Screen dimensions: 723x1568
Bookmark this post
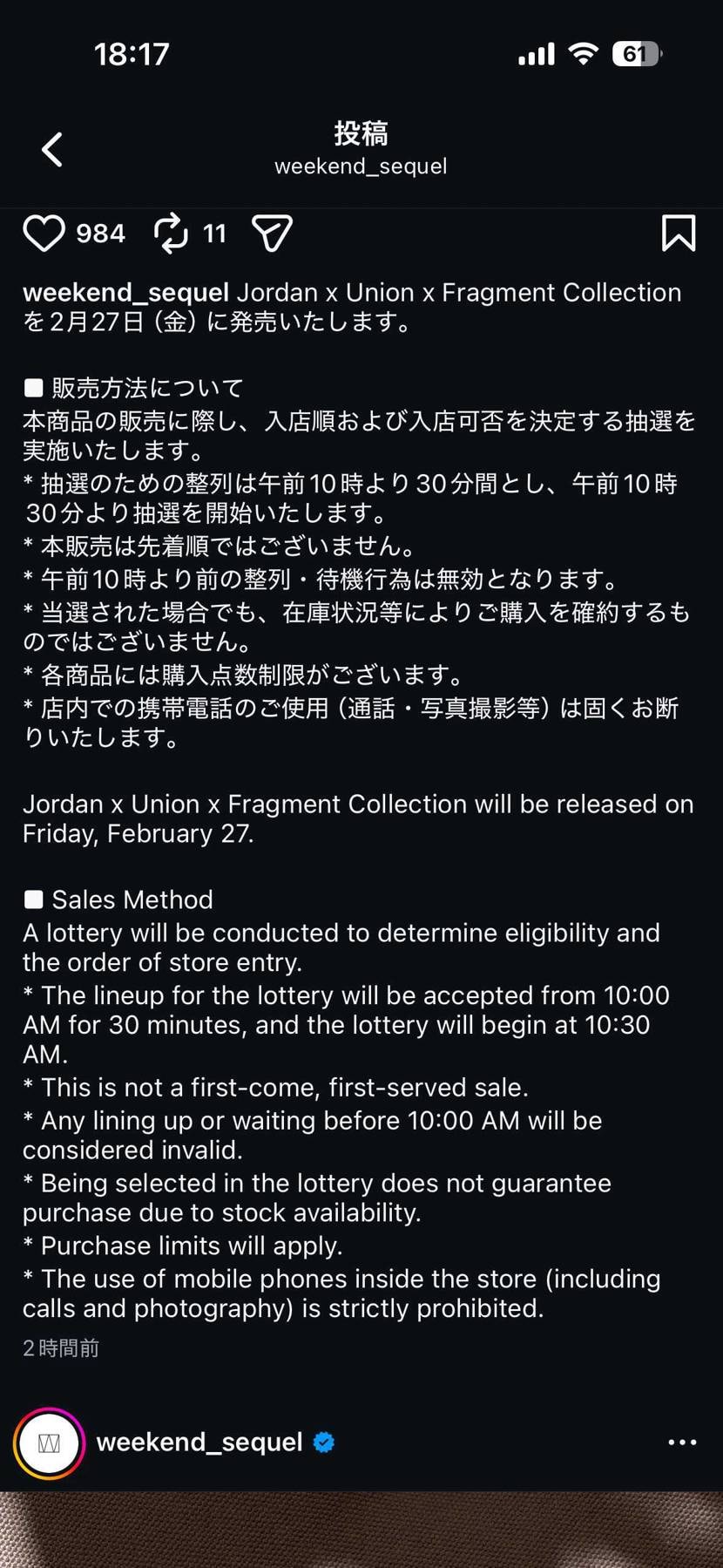pos(678,234)
